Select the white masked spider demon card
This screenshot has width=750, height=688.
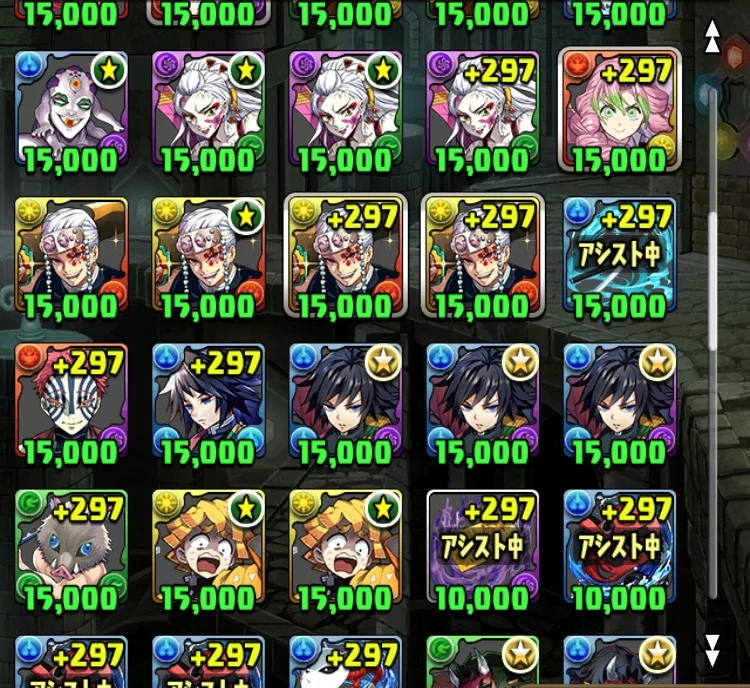click(71, 108)
